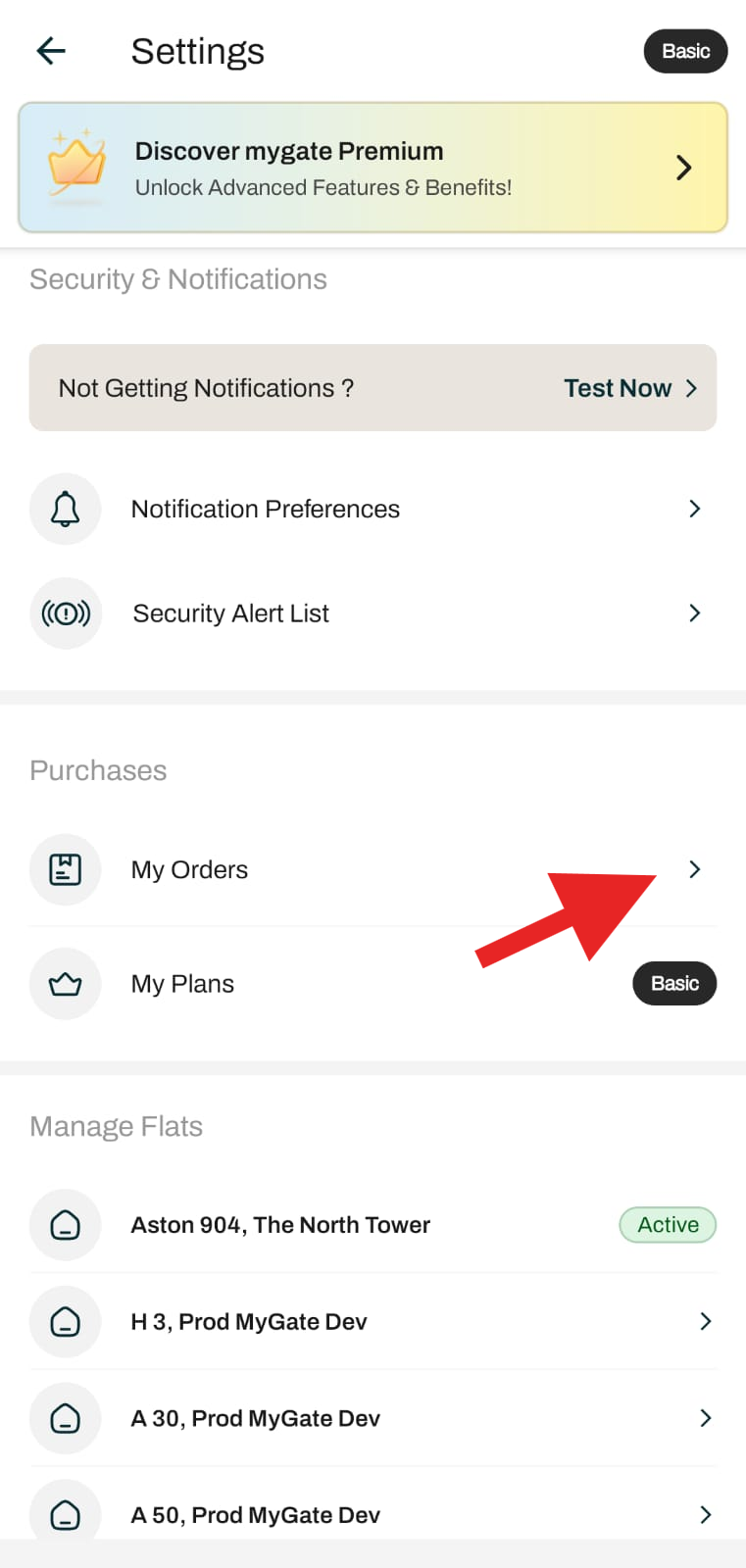Open the Security Alert List
This screenshot has width=746, height=1568.
(373, 613)
